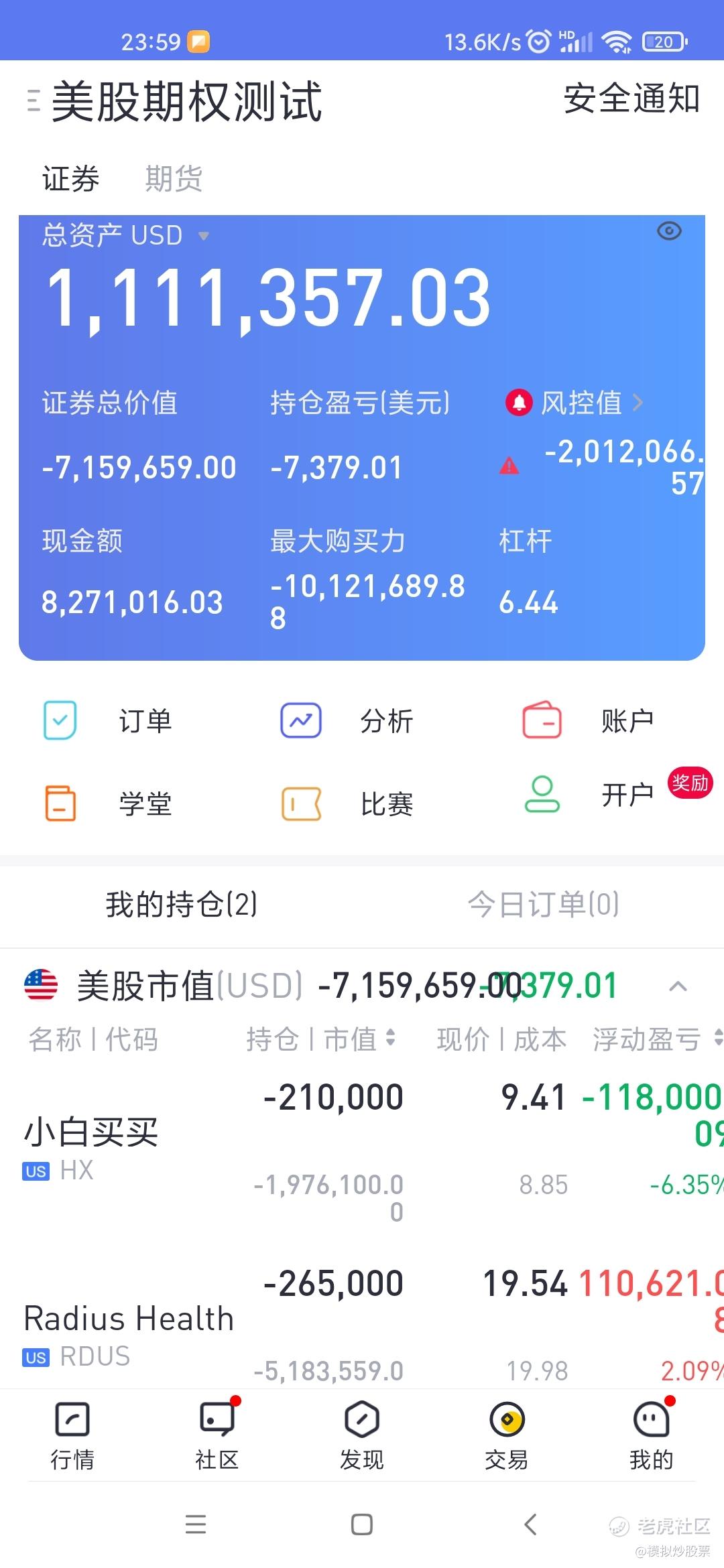Open 安全通知 security notice
The height and width of the screenshot is (1568, 724).
631,99
